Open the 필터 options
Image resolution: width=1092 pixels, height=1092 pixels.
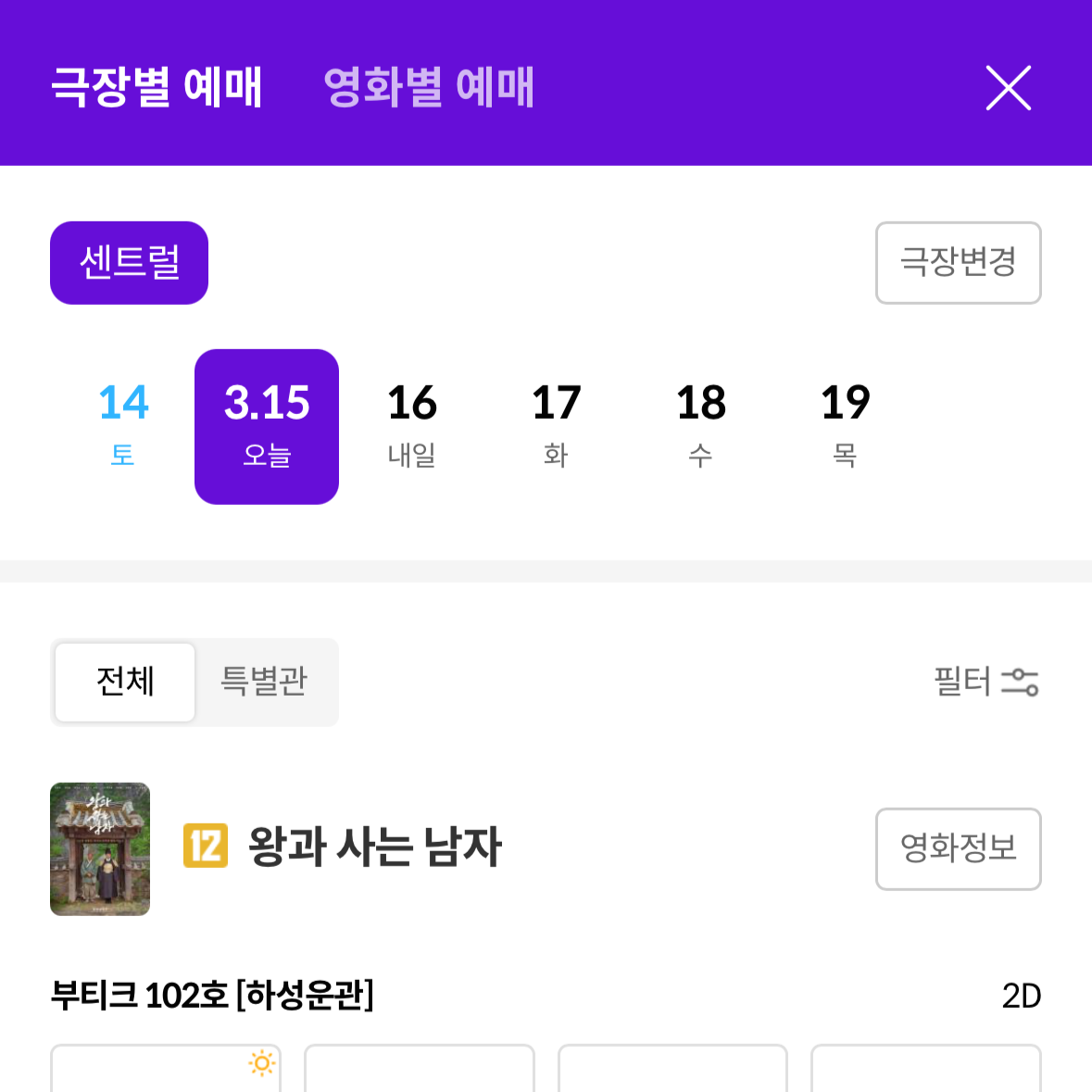point(985,683)
